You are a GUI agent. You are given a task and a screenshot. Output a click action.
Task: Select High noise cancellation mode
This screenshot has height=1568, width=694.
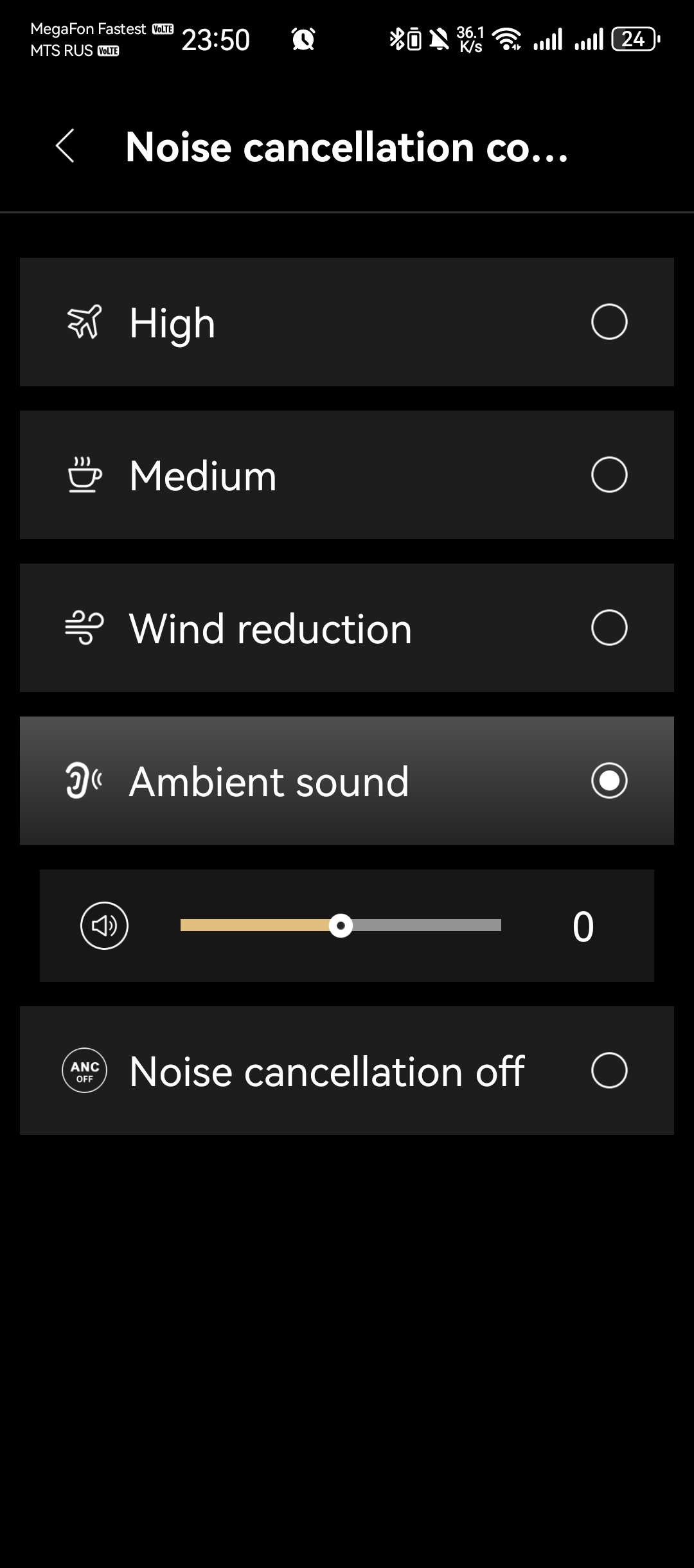609,322
